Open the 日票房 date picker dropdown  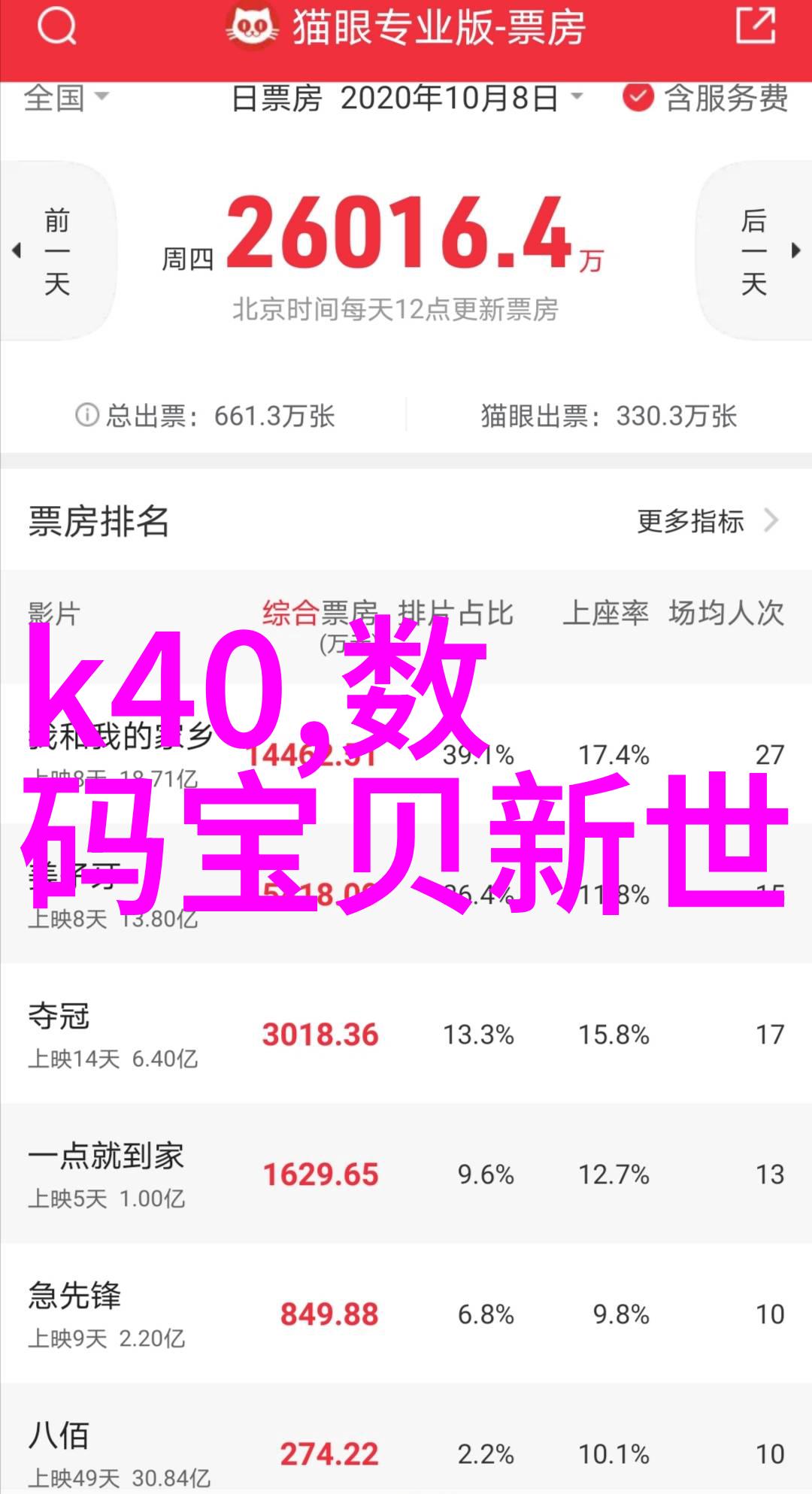tap(407, 98)
